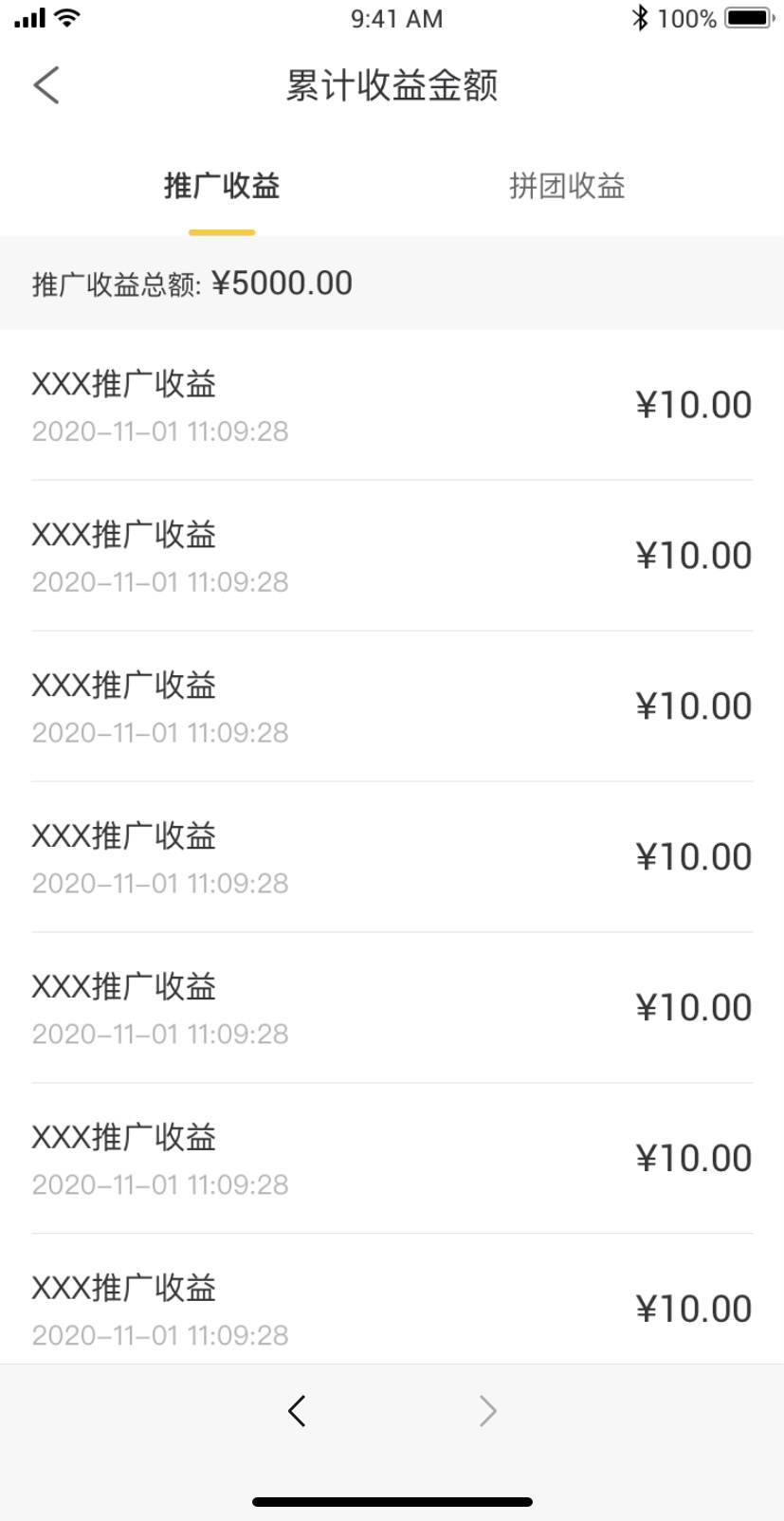This screenshot has width=784, height=1521.
Task: Switch to the 拼团收益 tab
Action: [x=567, y=186]
